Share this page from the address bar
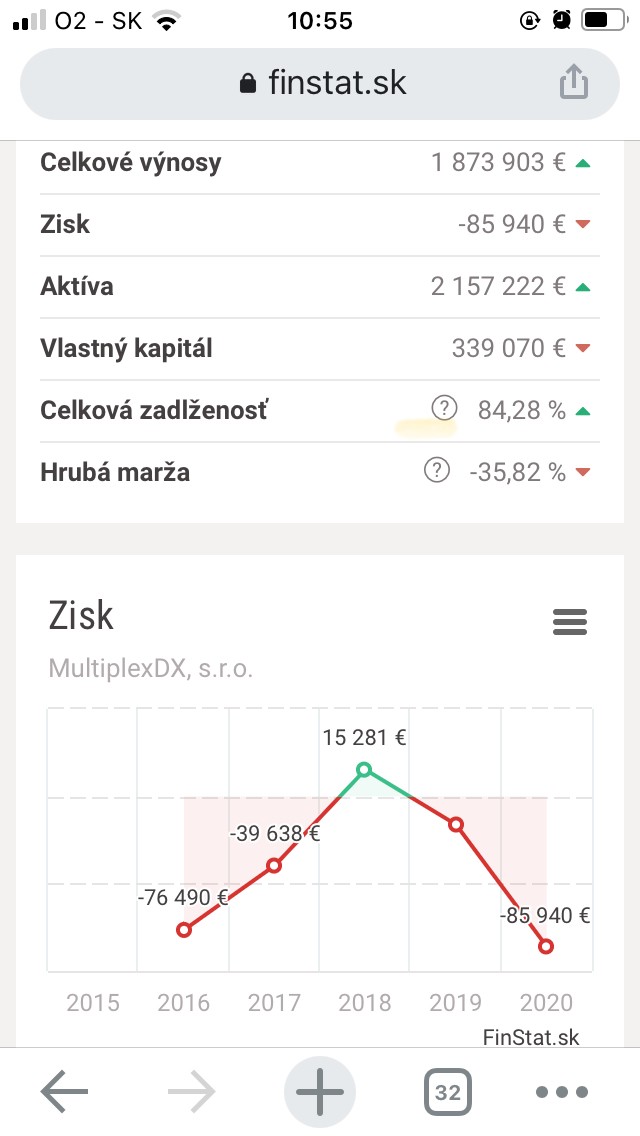 (573, 83)
